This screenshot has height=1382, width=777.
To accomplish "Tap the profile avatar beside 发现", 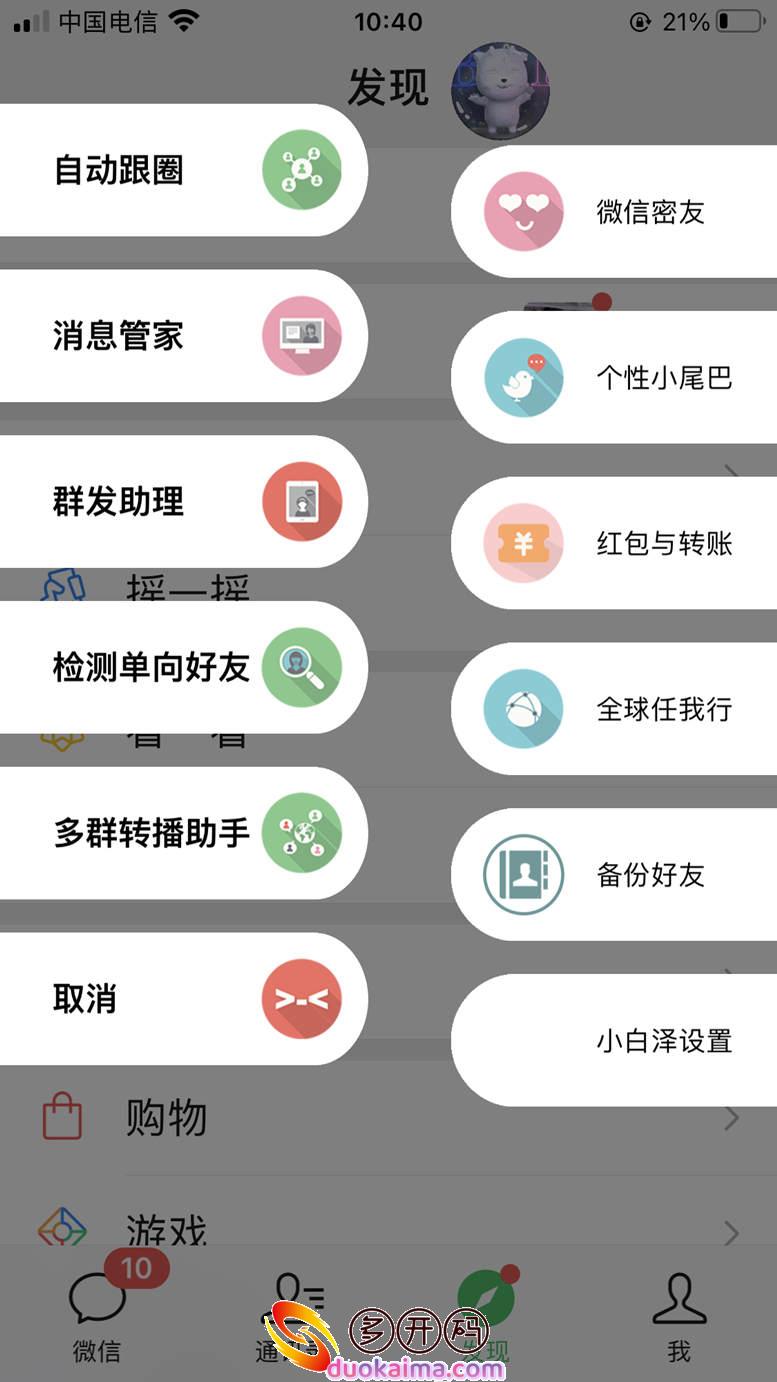I will click(x=500, y=90).
